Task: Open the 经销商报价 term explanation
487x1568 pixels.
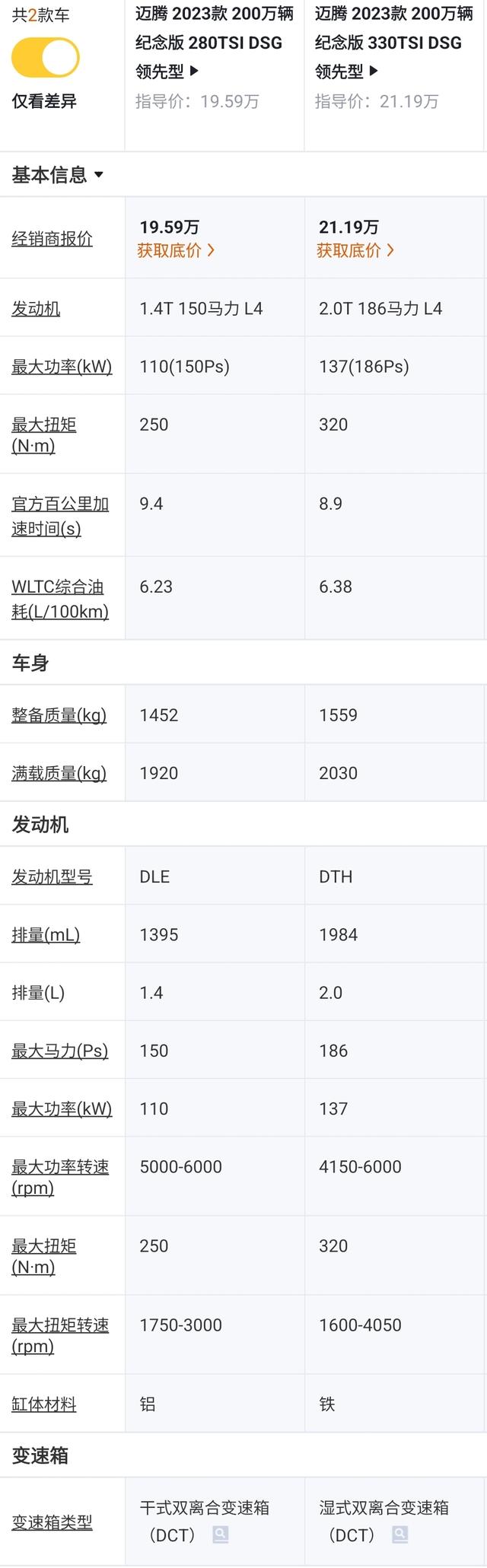Action: pyautogui.click(x=52, y=239)
